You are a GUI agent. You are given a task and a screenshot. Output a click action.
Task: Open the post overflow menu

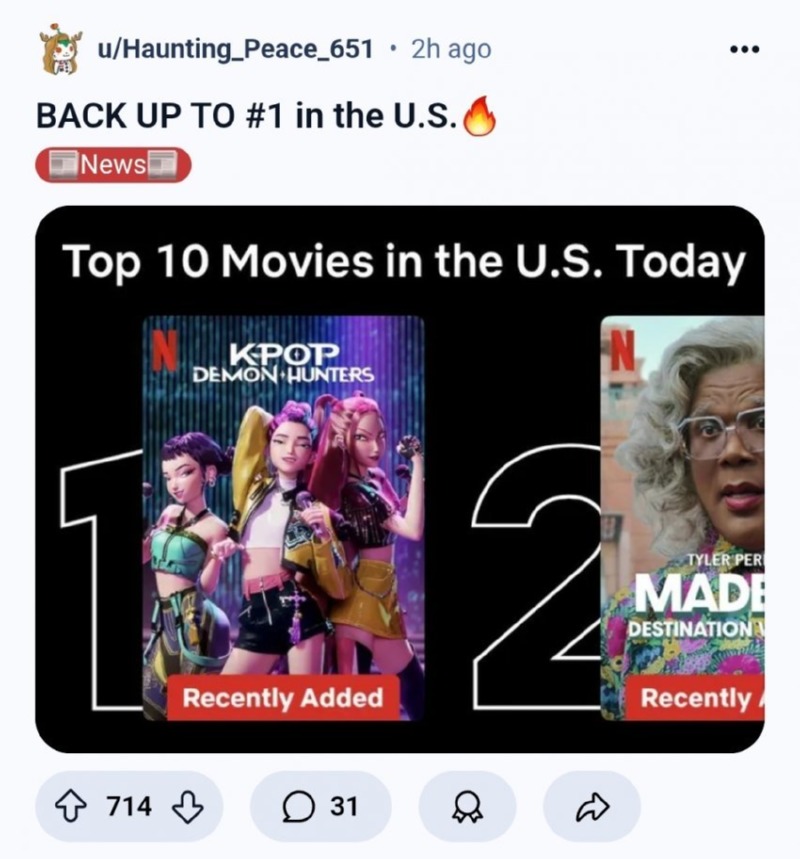(x=743, y=49)
